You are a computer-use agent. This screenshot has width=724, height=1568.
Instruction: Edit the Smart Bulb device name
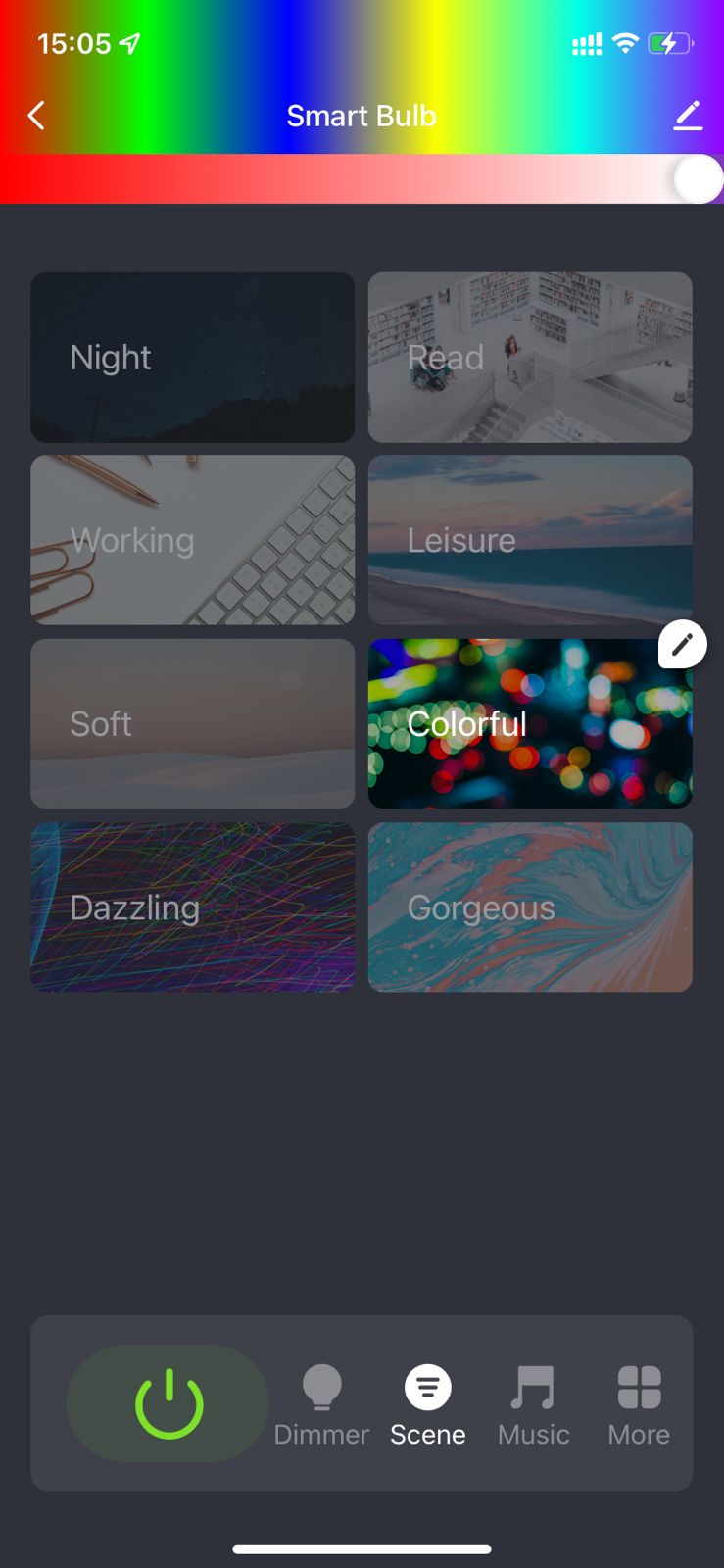(x=688, y=116)
